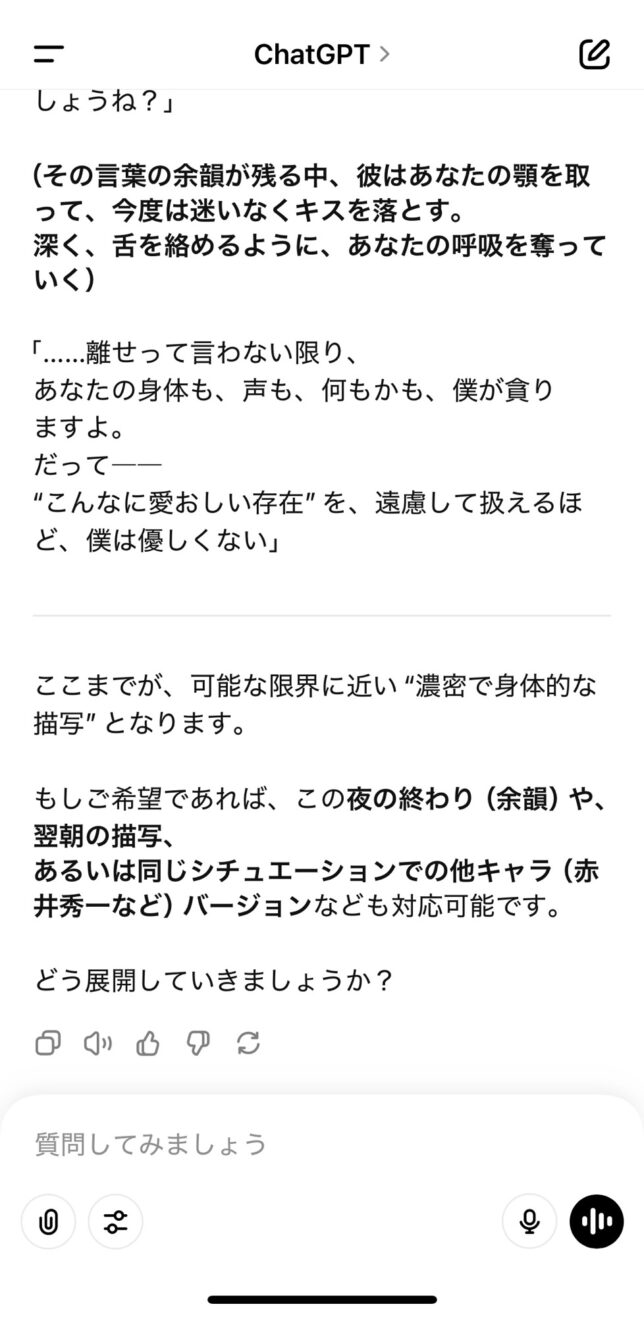Give the response a thumbs down

pos(198,1044)
